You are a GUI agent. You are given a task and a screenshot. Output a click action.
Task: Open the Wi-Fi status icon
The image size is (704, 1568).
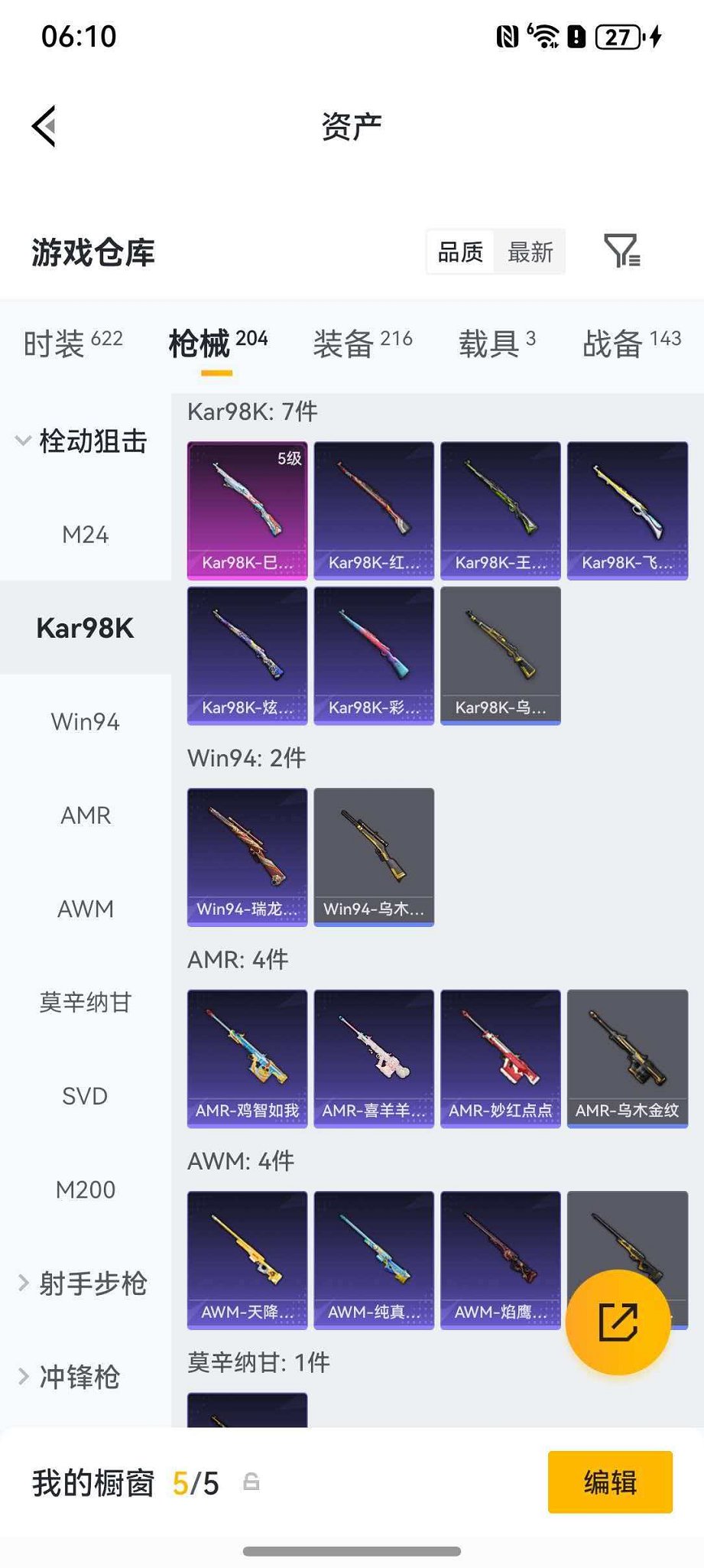coord(544,35)
